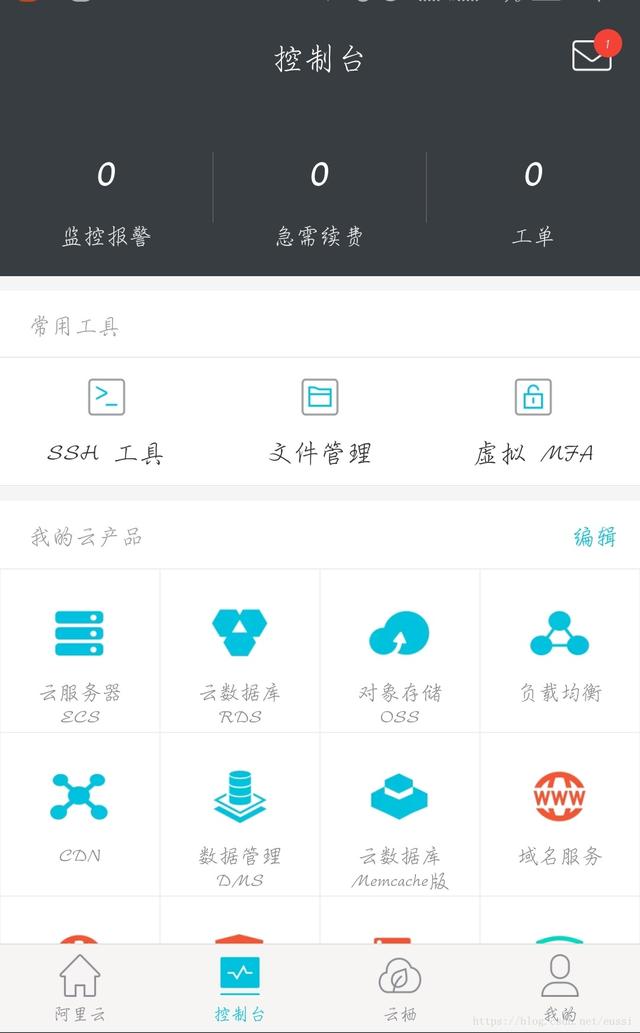Switch to the 云栖 tab
Image resolution: width=640 pixels, height=1033 pixels.
(400, 988)
